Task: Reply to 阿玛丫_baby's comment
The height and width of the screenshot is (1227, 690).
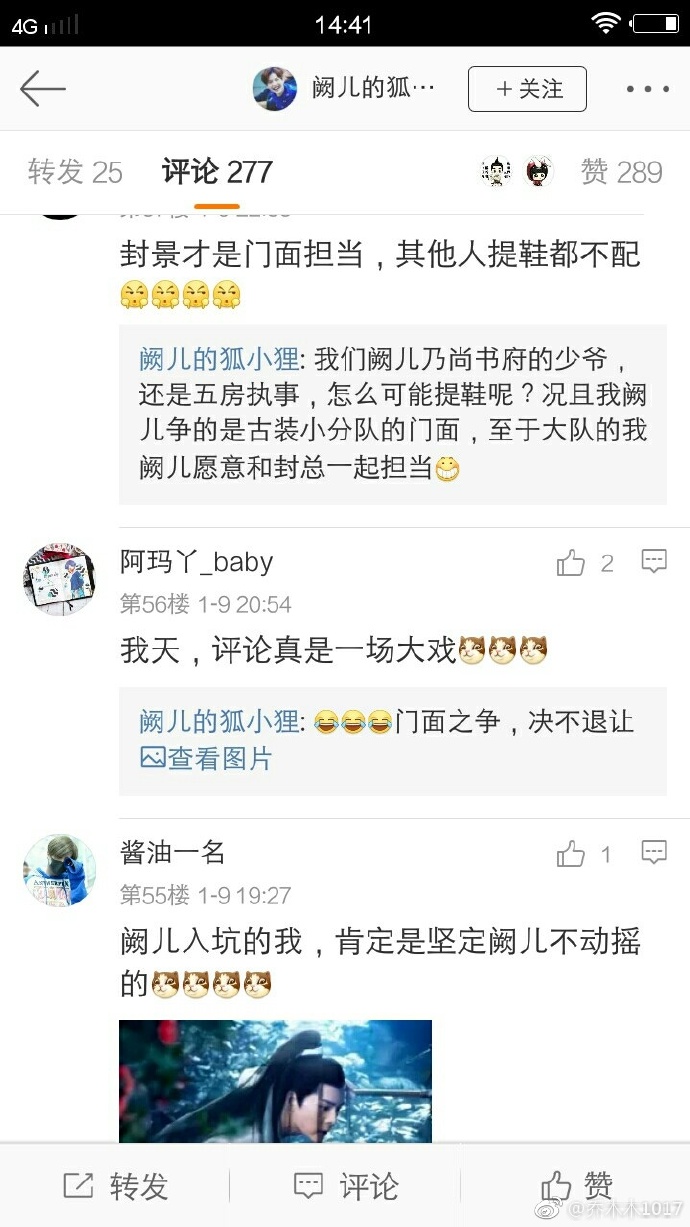Action: pos(654,561)
